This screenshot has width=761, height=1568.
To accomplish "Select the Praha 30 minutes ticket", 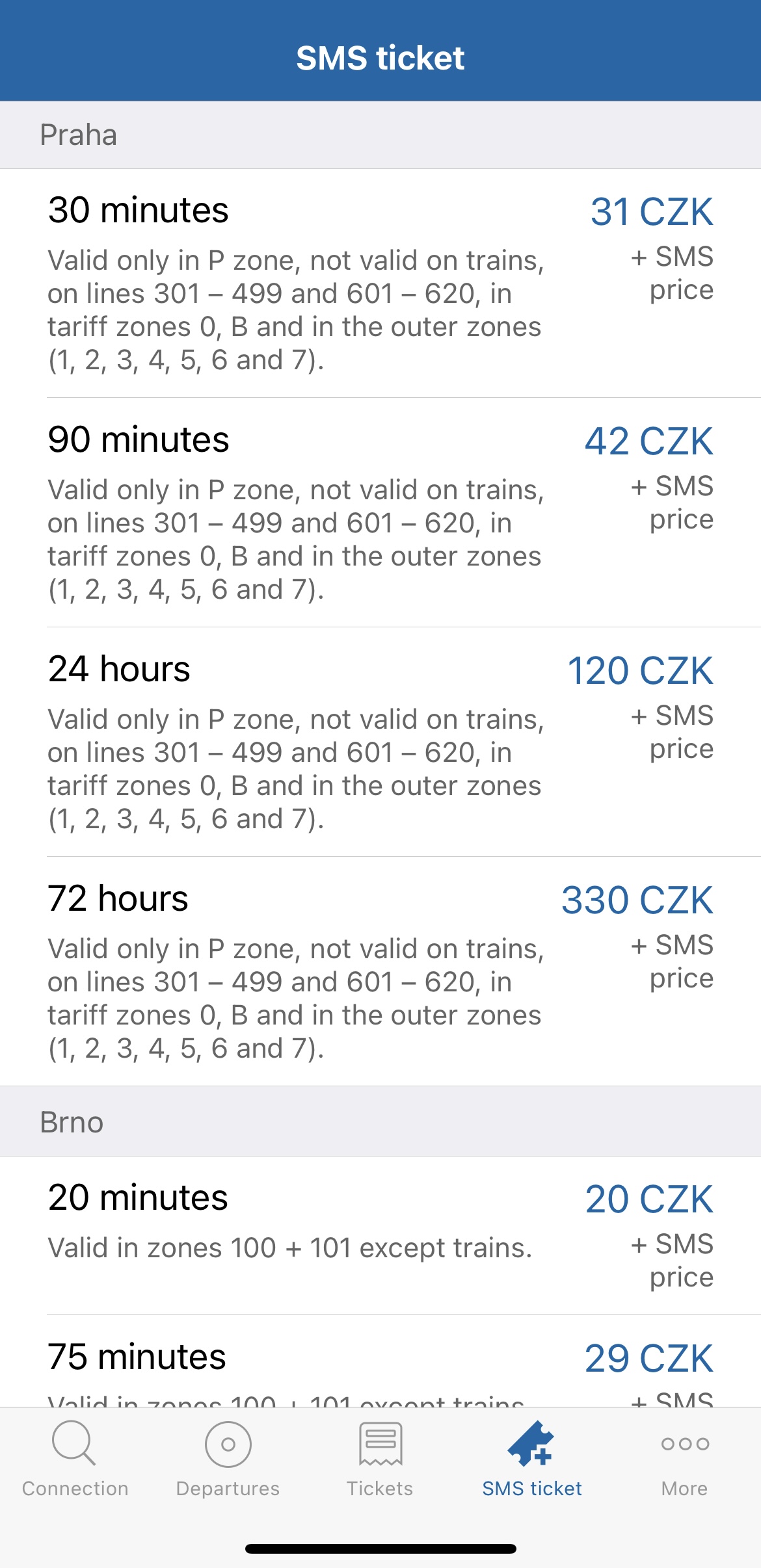I will 380,283.
